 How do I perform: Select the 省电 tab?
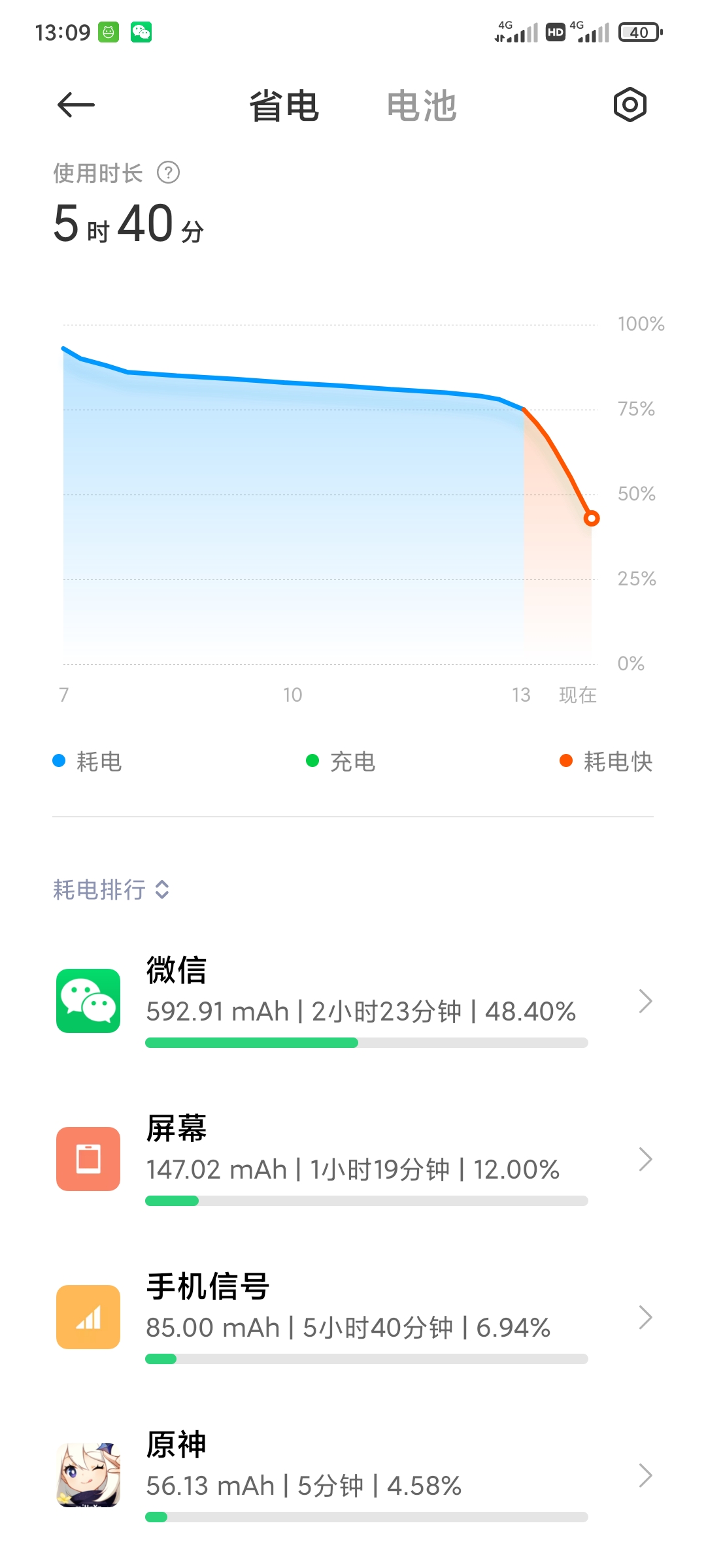pyautogui.click(x=284, y=106)
